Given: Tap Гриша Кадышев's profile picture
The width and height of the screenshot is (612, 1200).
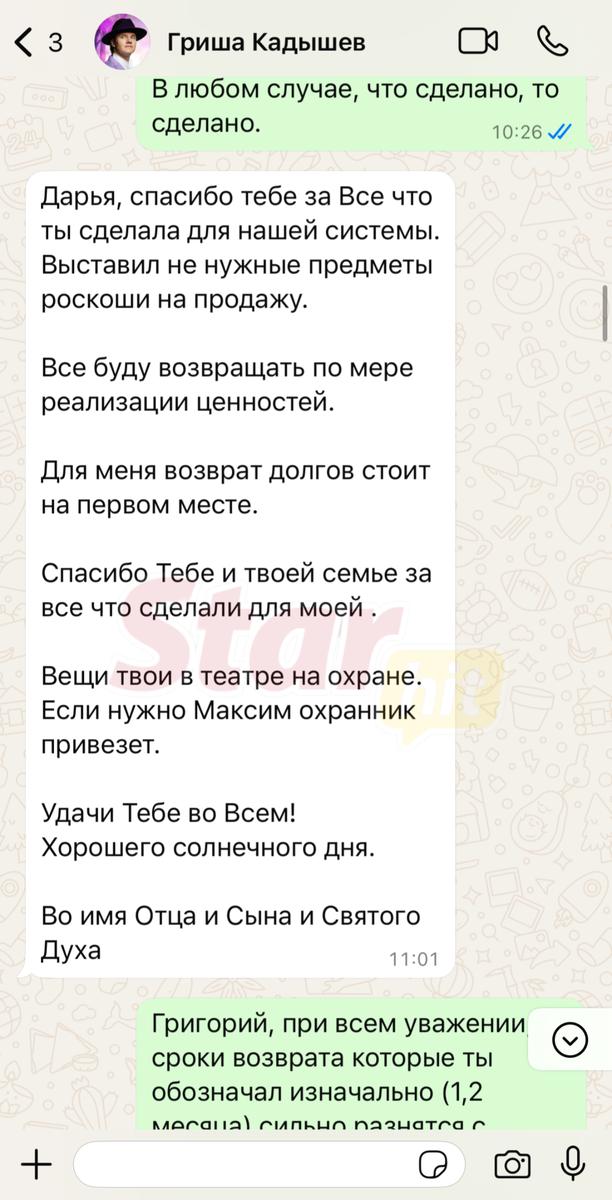Looking at the screenshot, I should pos(122,42).
